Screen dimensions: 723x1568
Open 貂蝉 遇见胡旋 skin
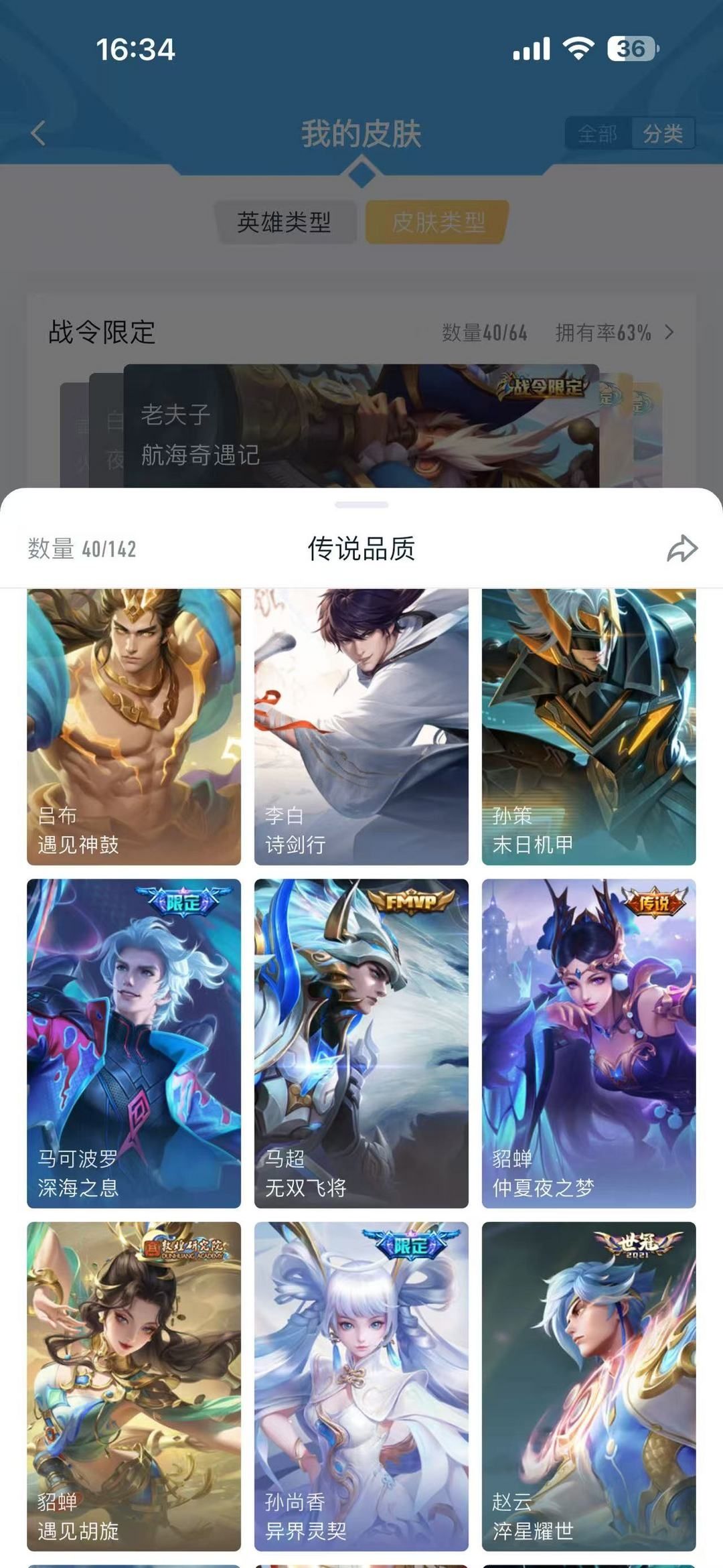(134, 1386)
